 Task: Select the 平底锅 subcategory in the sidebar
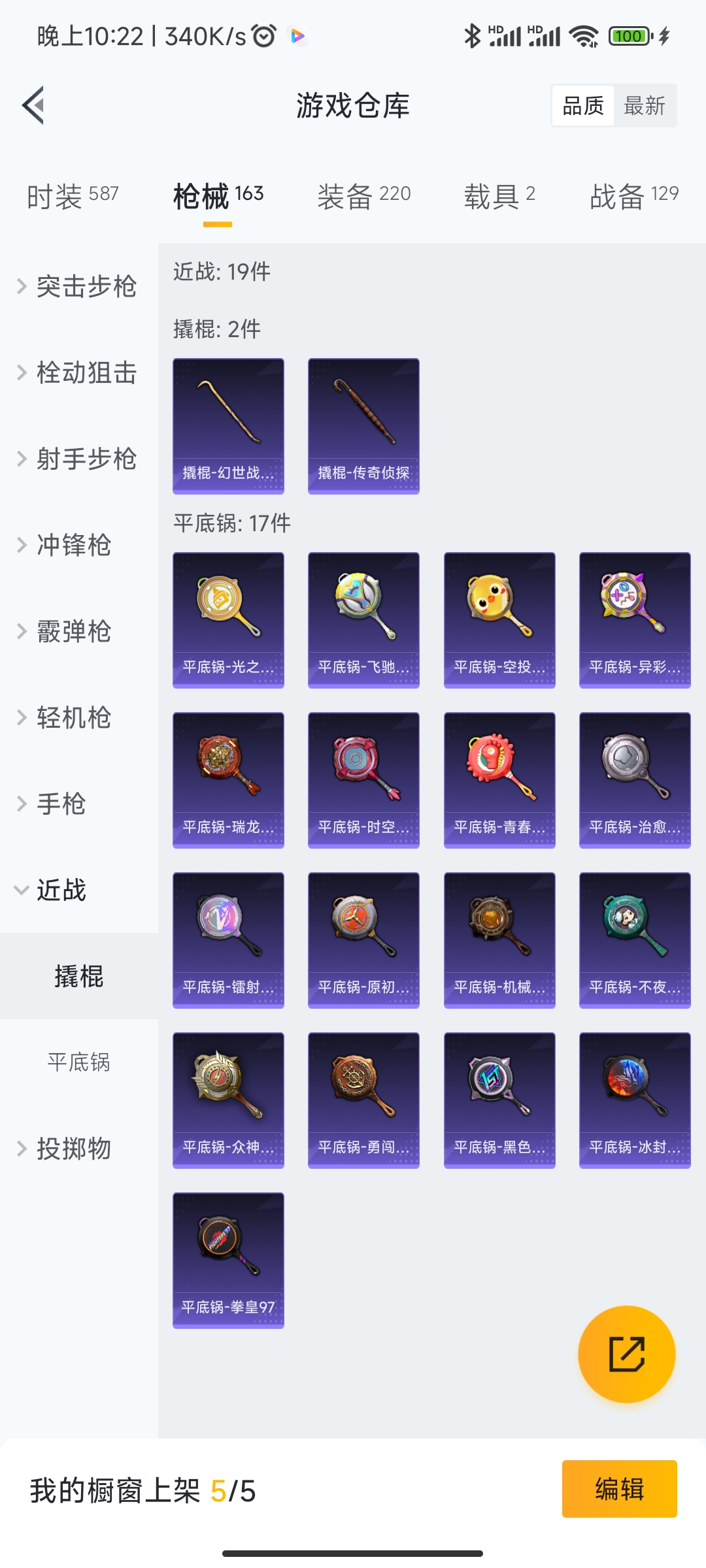[x=78, y=1062]
